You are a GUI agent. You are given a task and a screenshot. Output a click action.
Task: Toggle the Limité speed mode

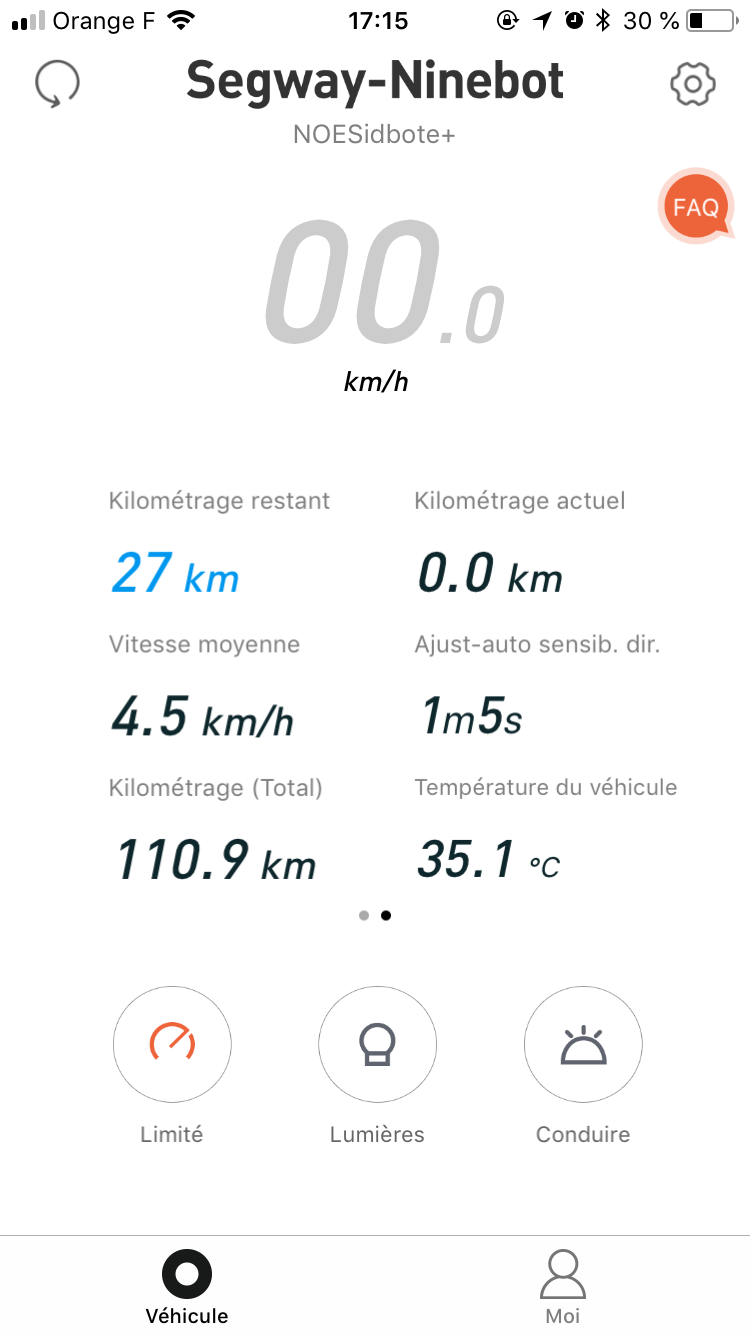(172, 1043)
